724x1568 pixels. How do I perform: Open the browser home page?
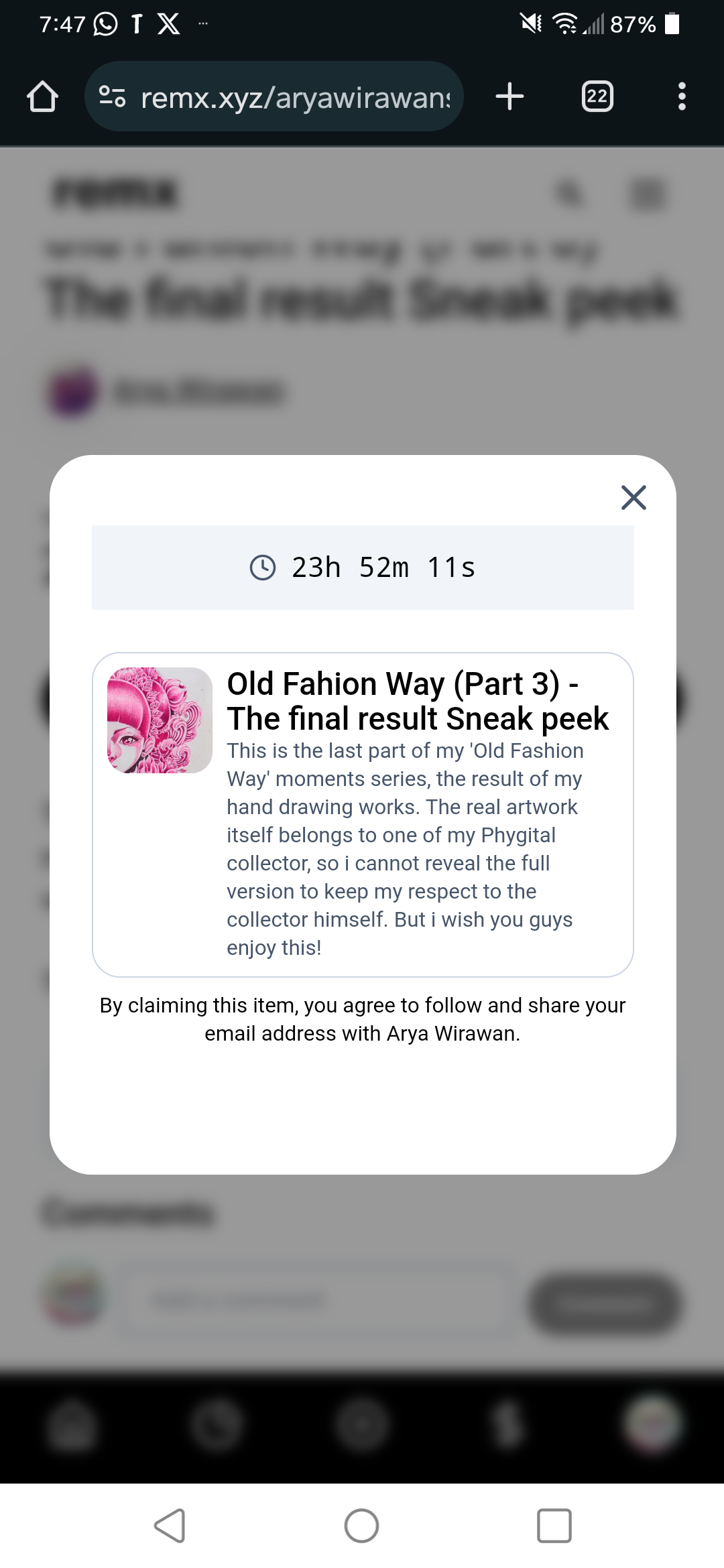point(42,96)
